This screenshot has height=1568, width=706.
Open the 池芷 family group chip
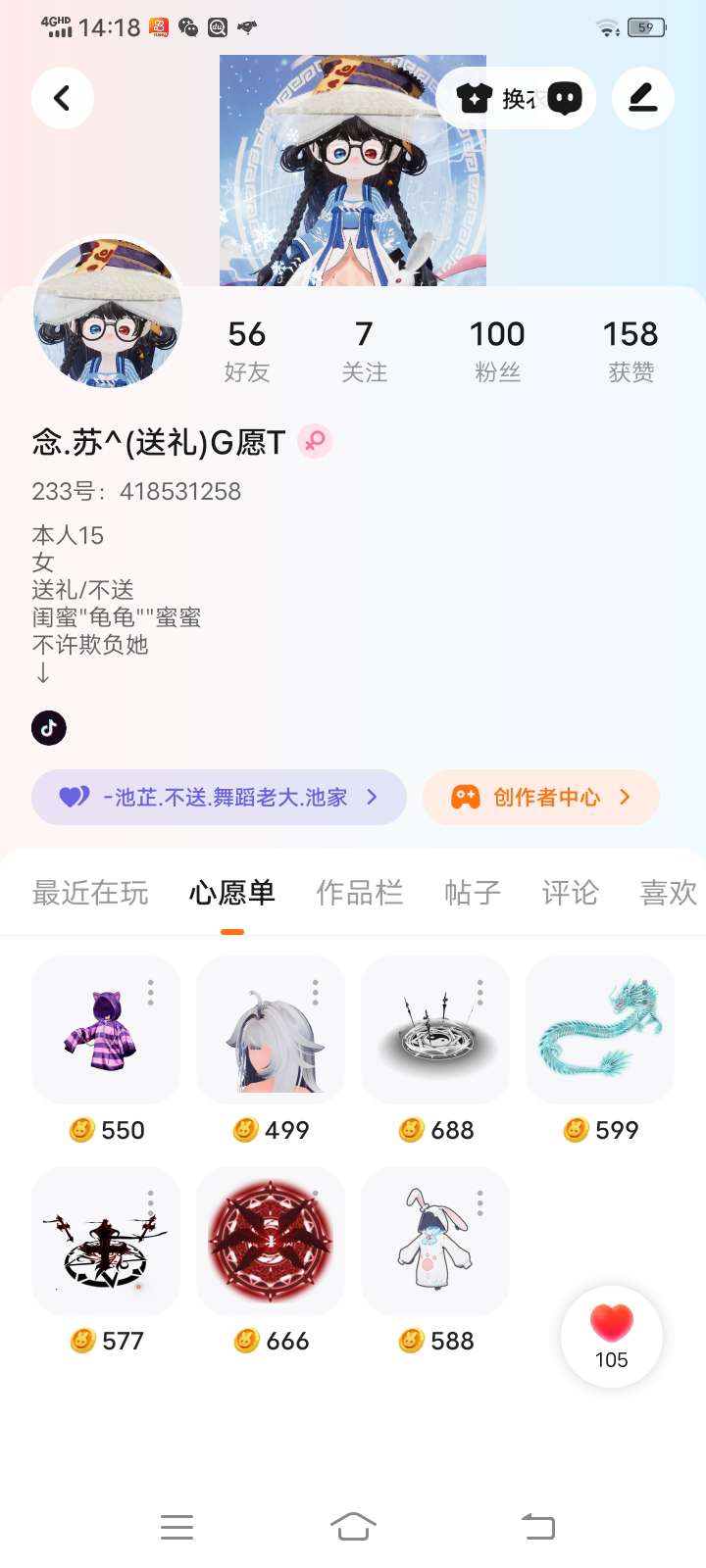[x=219, y=797]
